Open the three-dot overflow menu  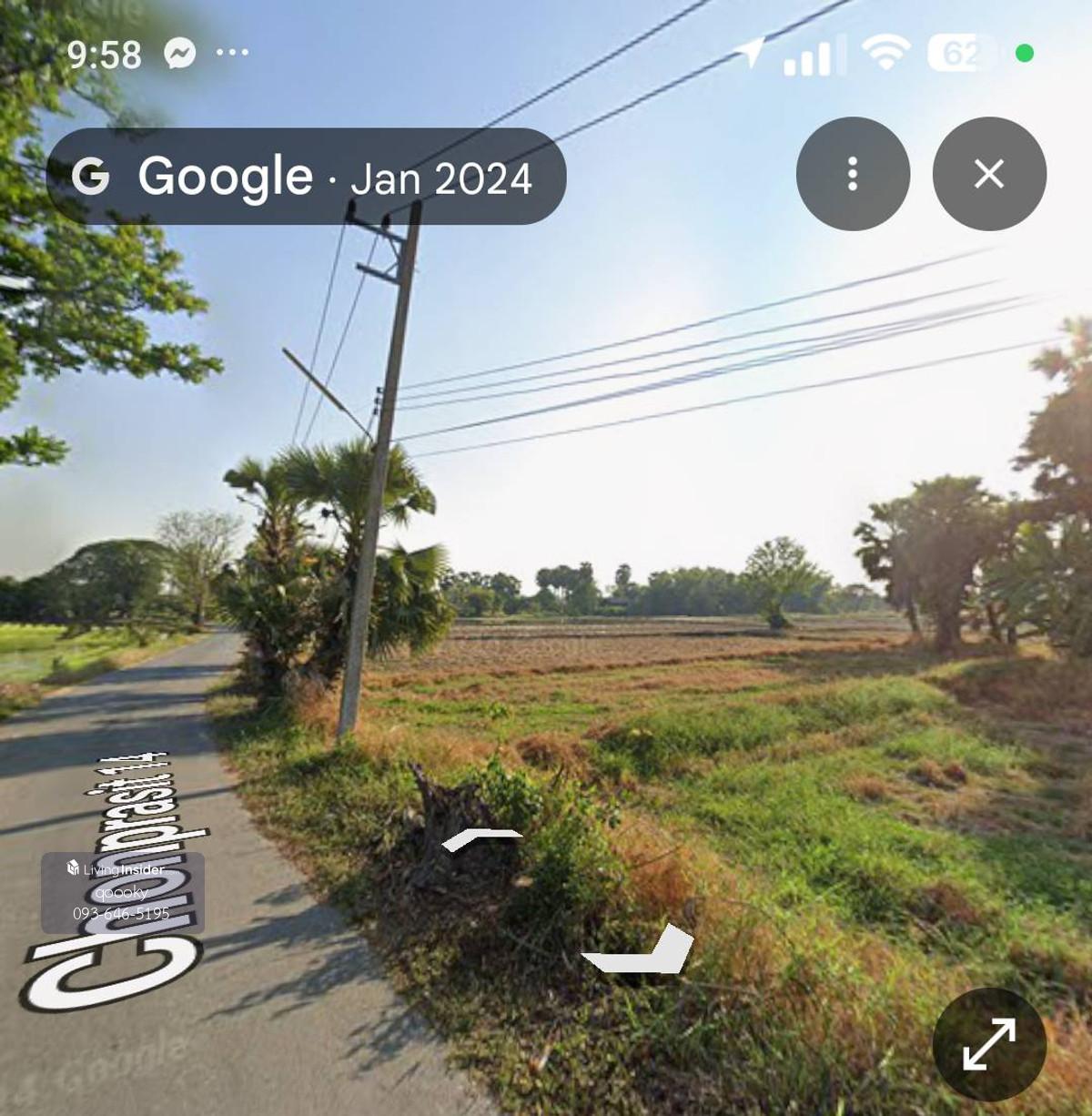tap(853, 174)
